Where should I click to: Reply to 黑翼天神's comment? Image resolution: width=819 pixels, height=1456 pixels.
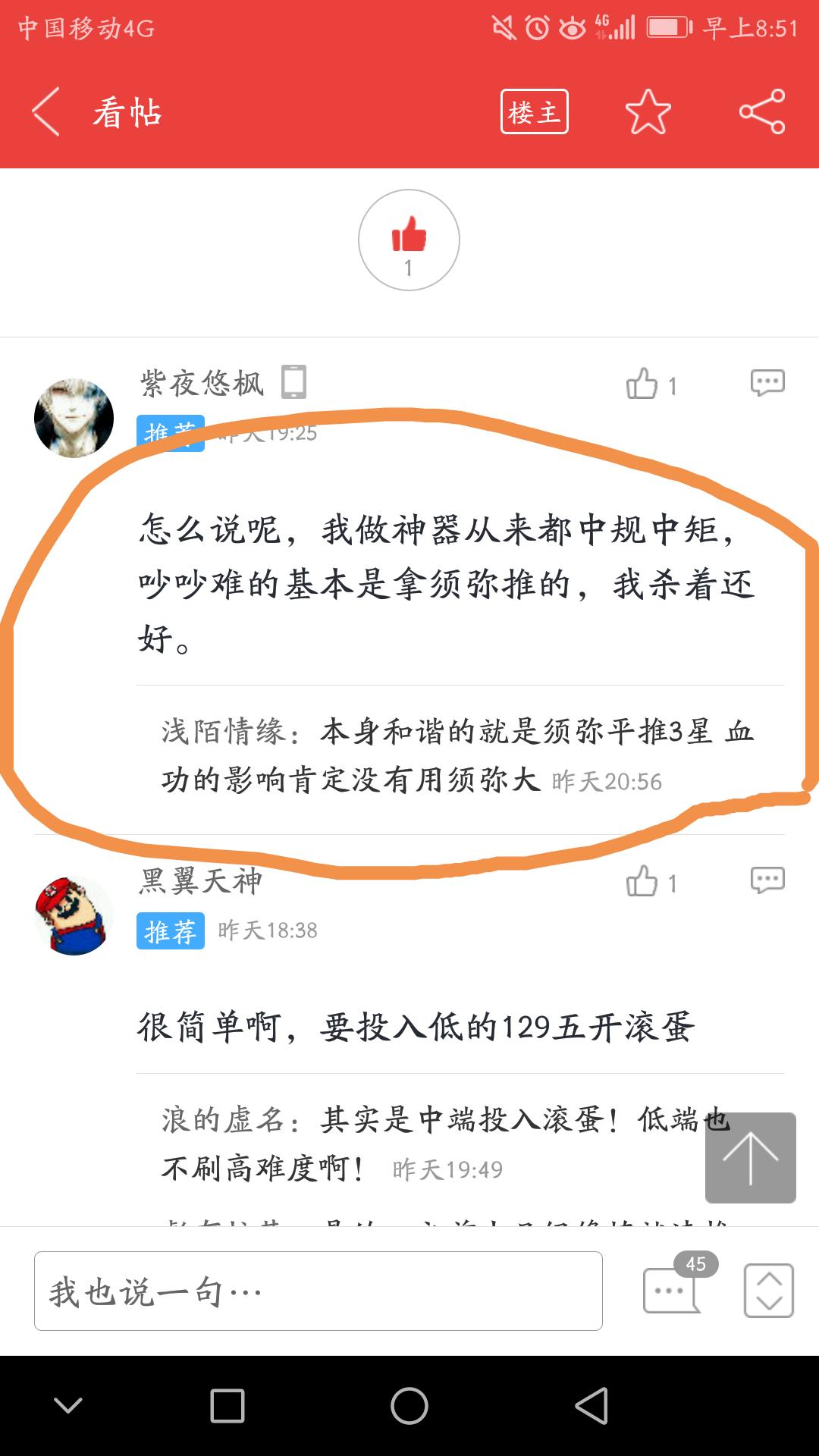[x=767, y=880]
